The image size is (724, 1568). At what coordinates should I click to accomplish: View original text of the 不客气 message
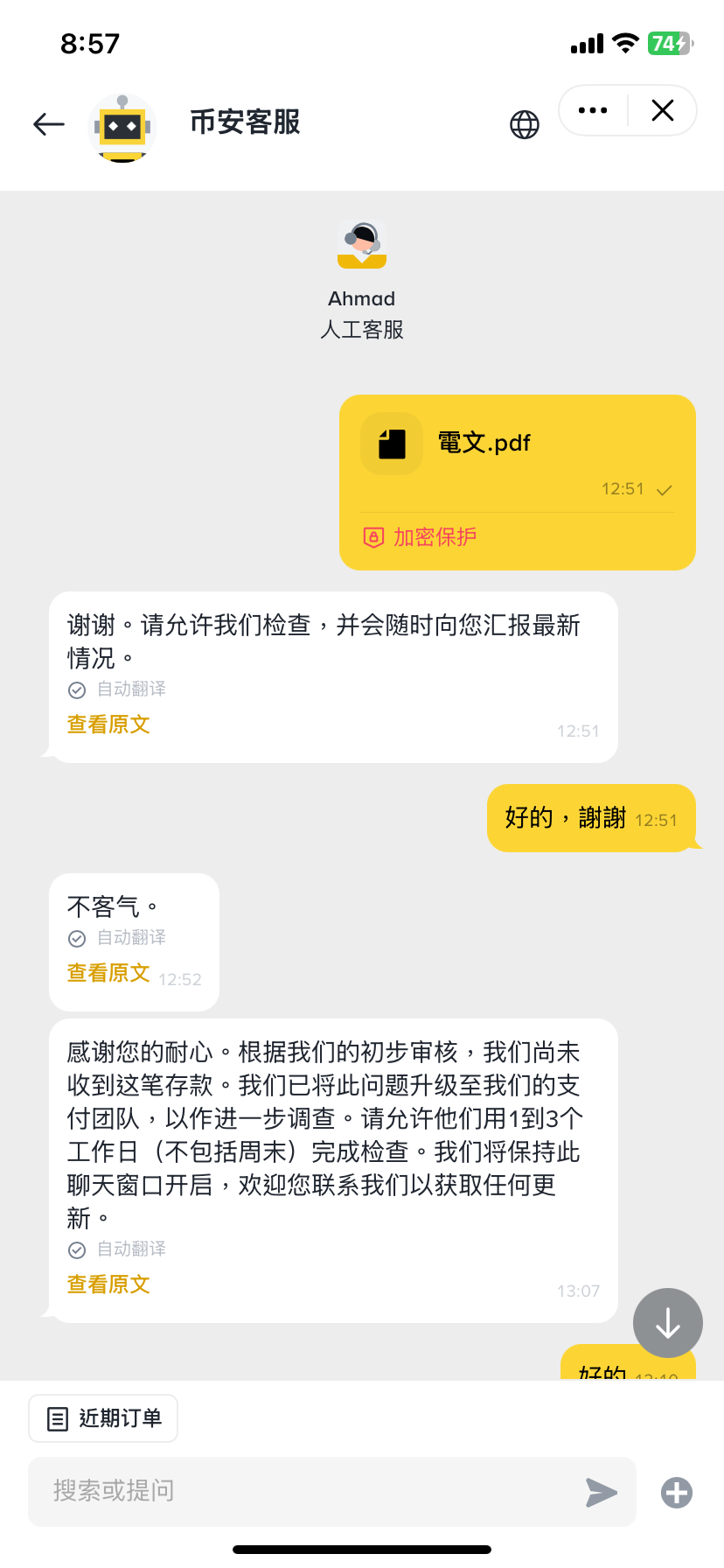point(108,973)
